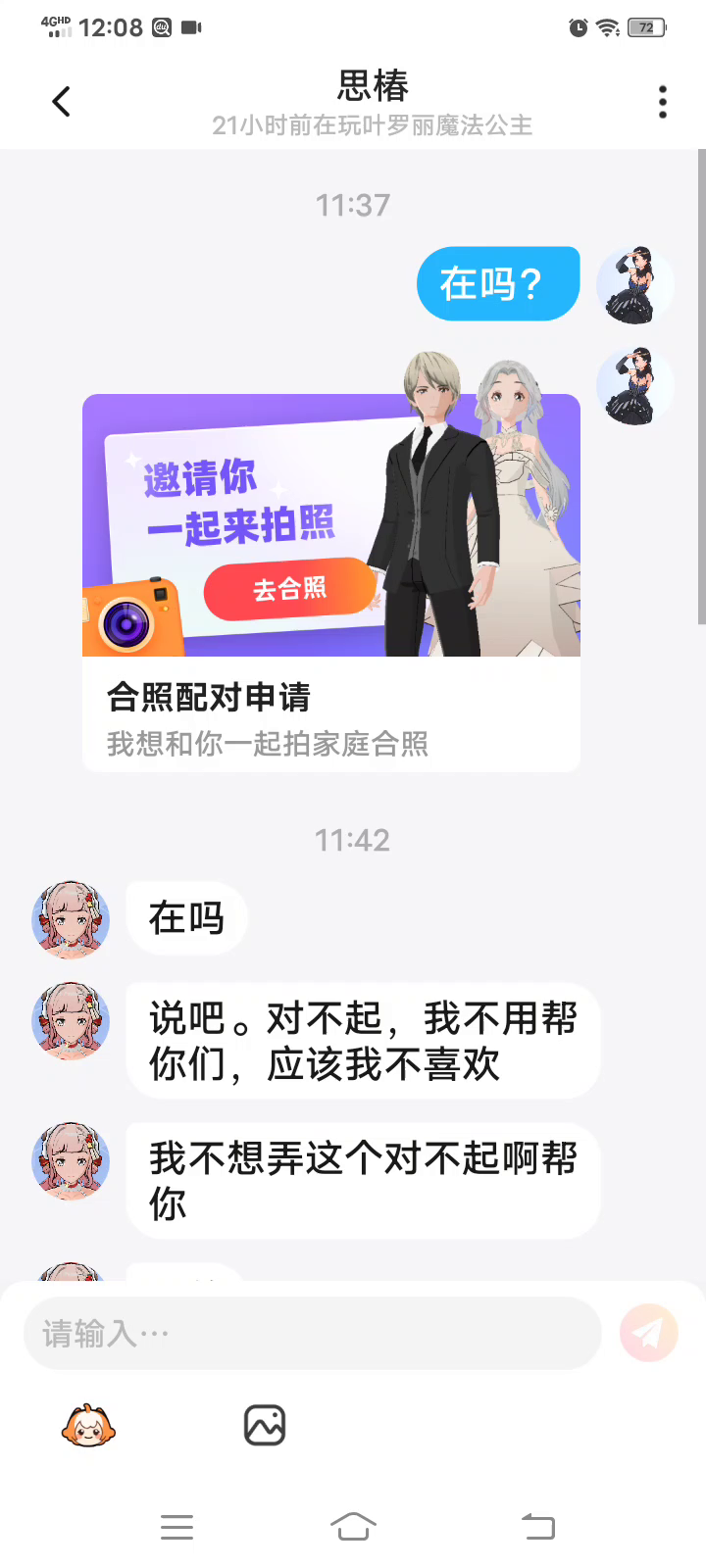Focus the 请输入 message field
Image resolution: width=706 pixels, height=1568 pixels.
click(x=312, y=1333)
